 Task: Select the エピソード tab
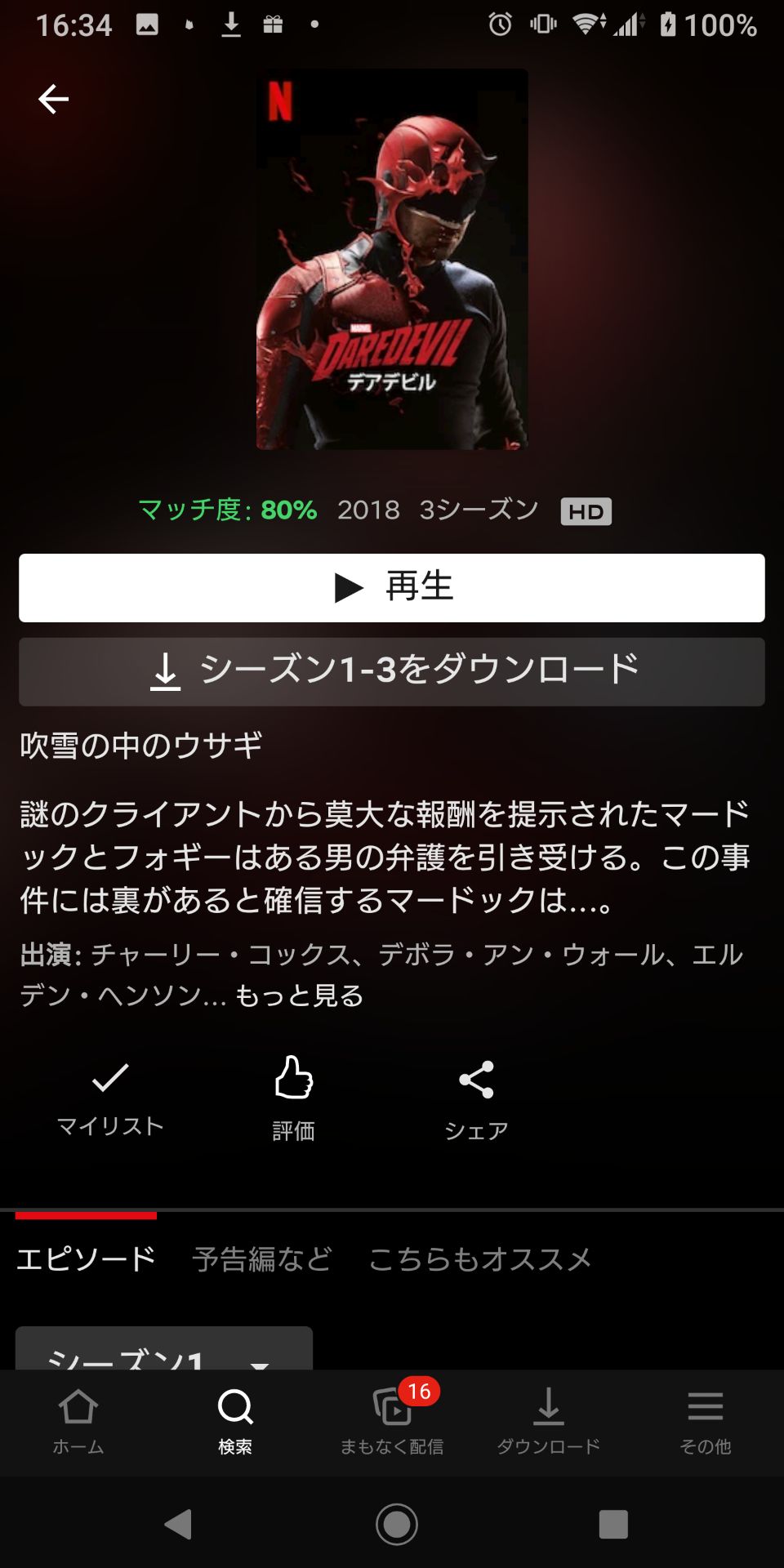[x=86, y=1258]
